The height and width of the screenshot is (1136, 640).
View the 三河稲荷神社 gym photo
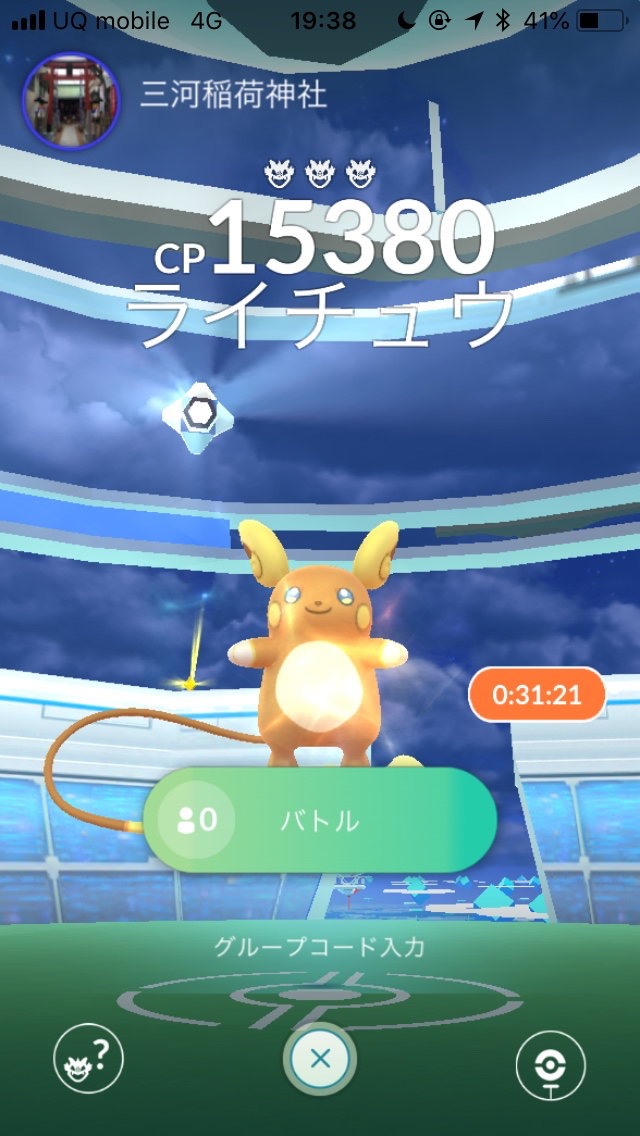click(x=71, y=100)
